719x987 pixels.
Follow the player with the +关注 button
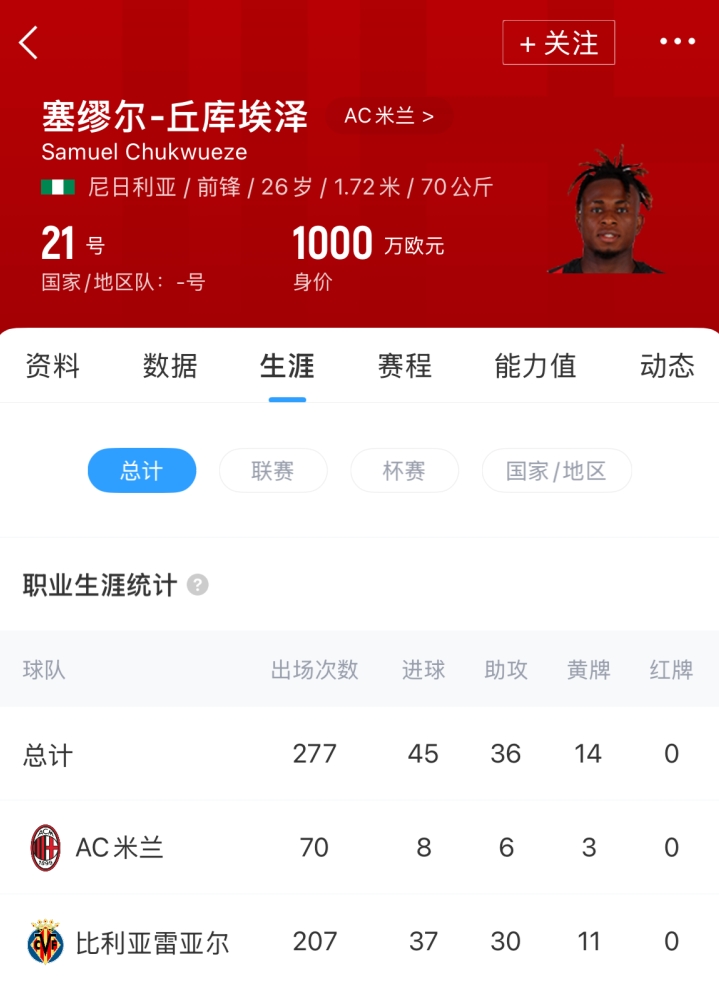pos(558,43)
